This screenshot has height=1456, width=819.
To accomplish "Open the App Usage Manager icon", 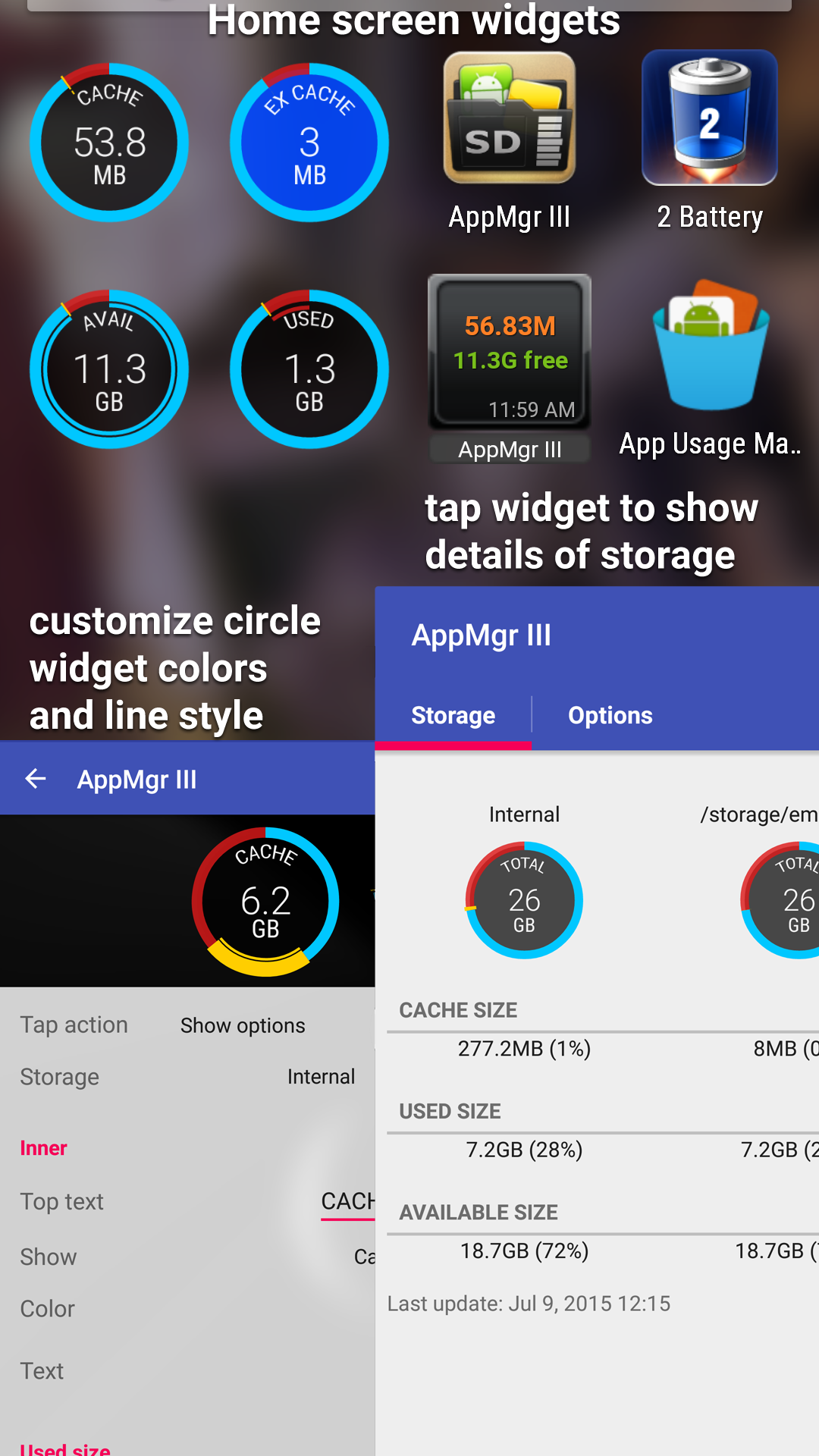I will [708, 349].
